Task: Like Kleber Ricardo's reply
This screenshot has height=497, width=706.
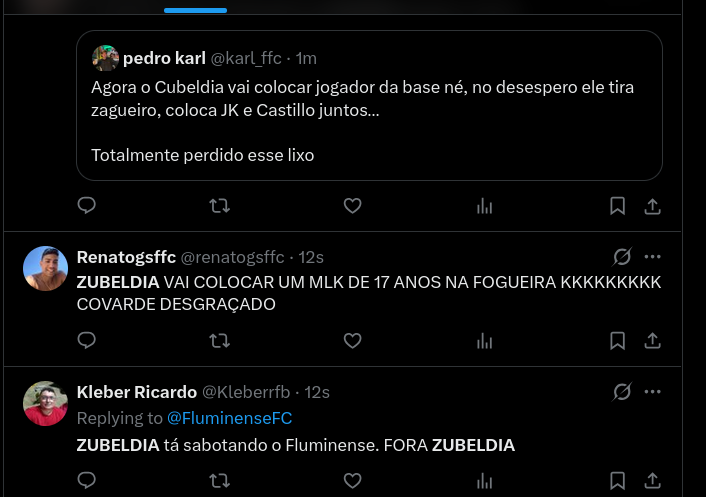Action: tap(352, 481)
